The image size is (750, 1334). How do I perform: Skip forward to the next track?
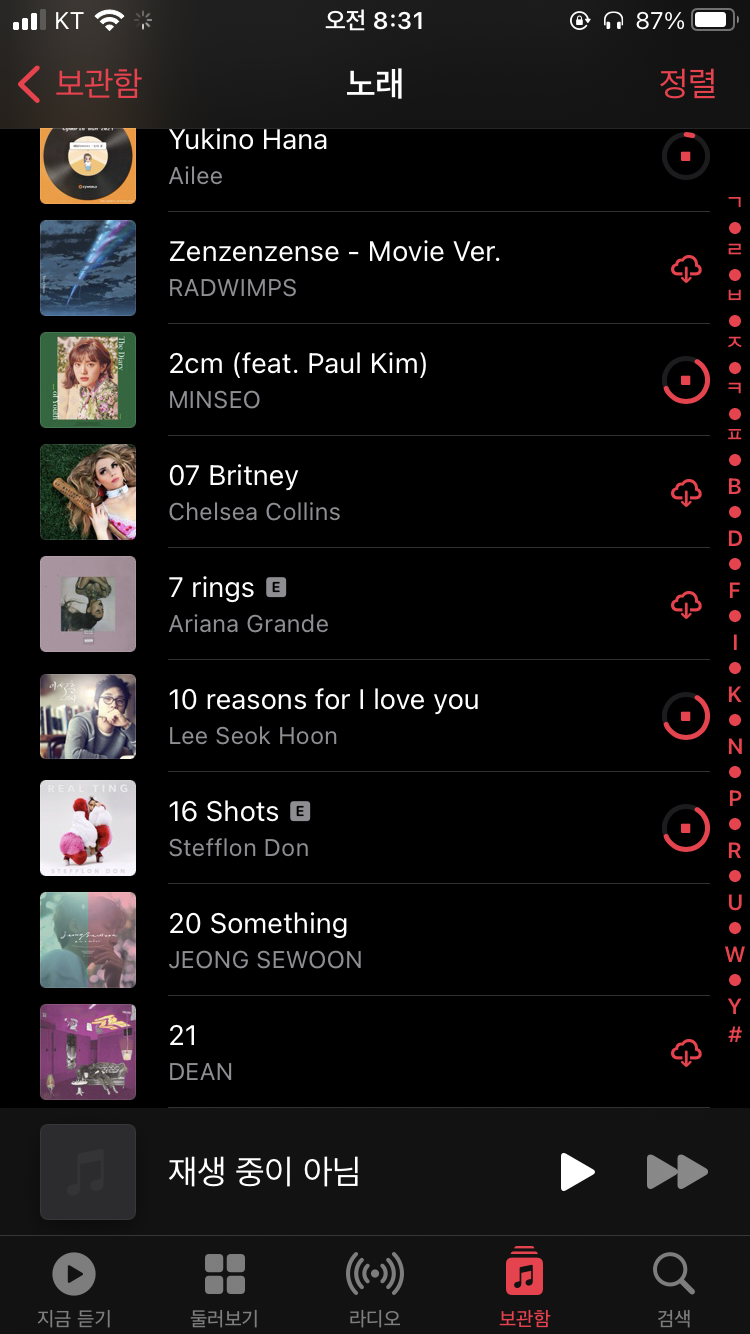[677, 1172]
